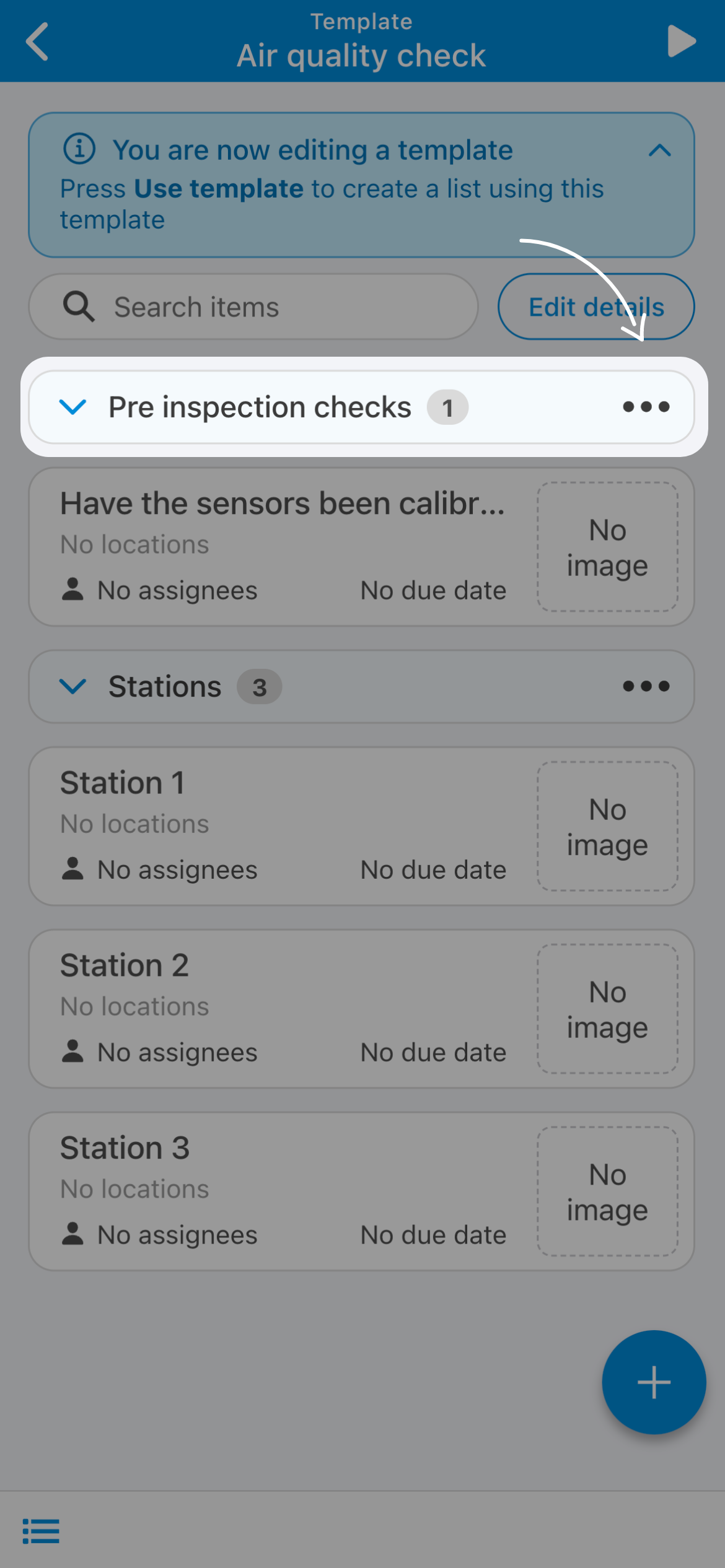Tap the Search items field

coord(254,307)
